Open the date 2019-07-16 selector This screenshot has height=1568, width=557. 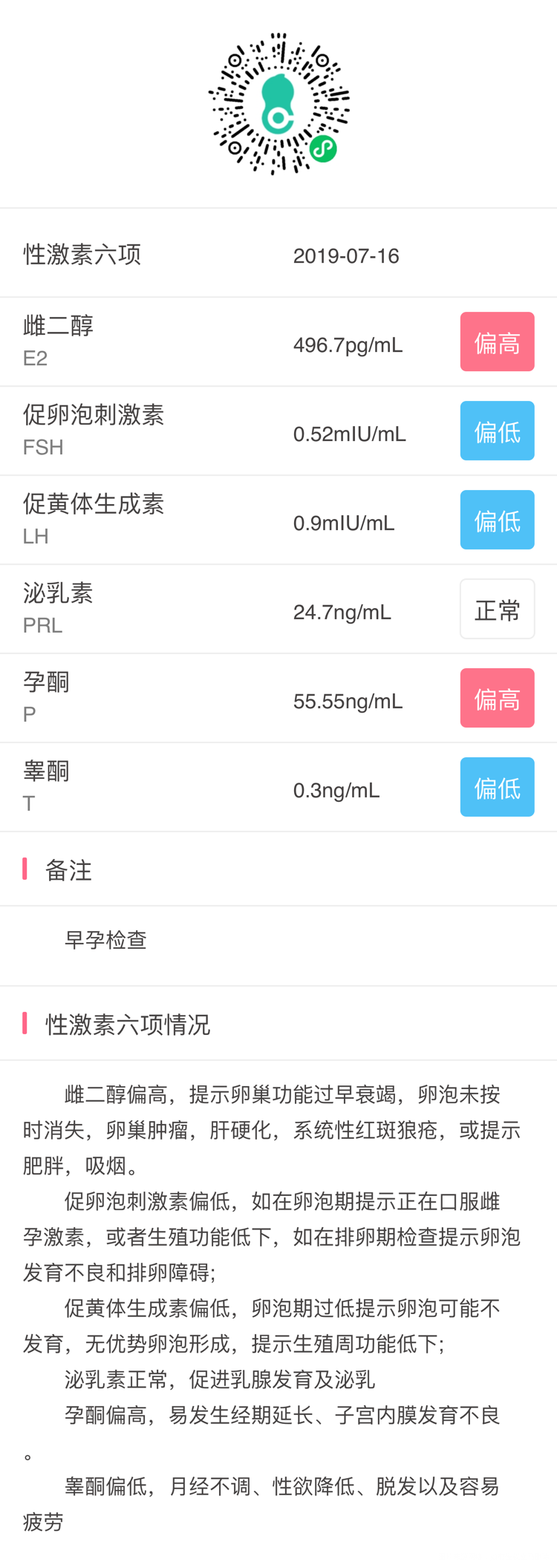[x=346, y=255]
